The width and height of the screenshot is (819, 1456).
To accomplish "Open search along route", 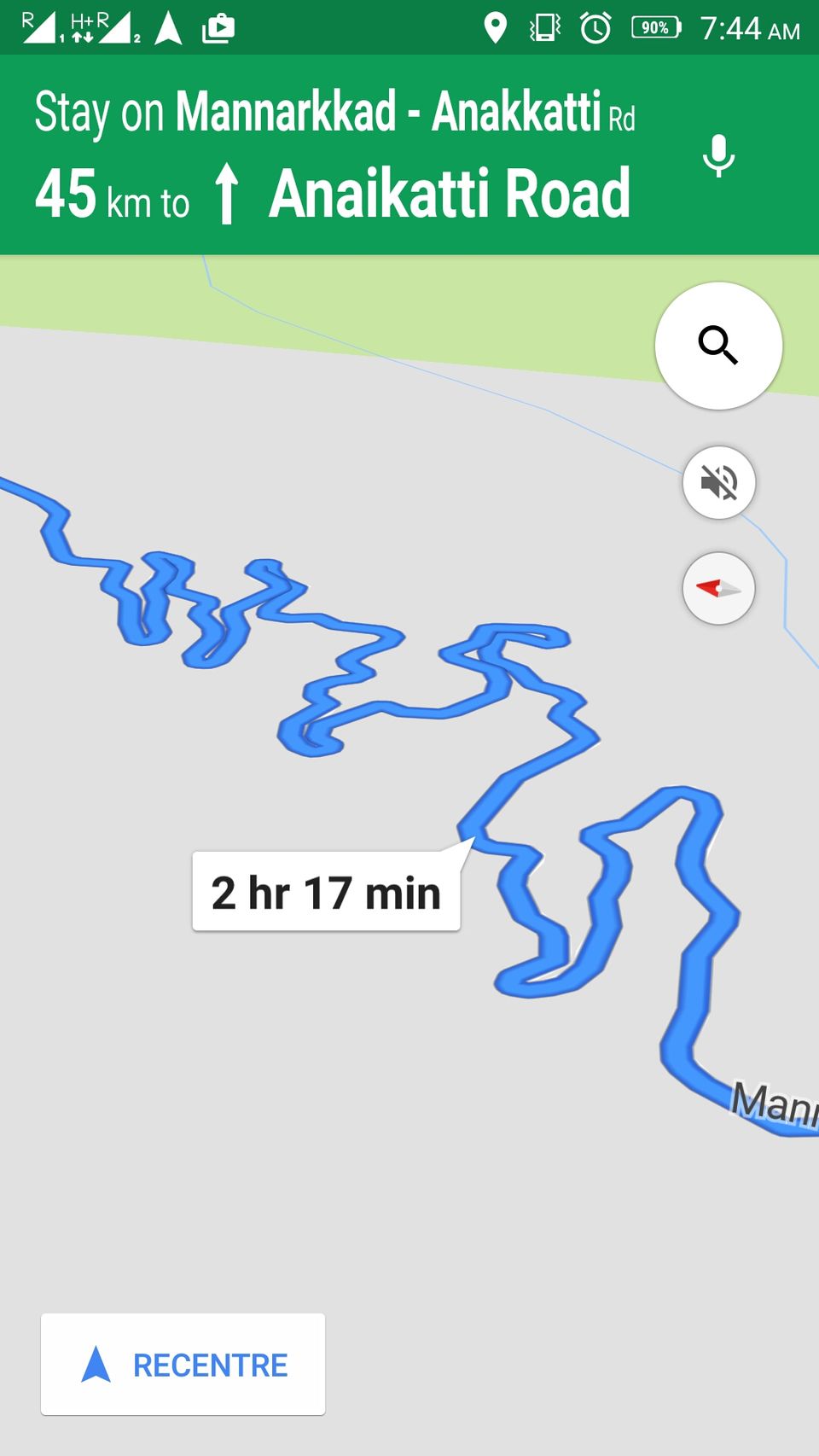I will 718,346.
